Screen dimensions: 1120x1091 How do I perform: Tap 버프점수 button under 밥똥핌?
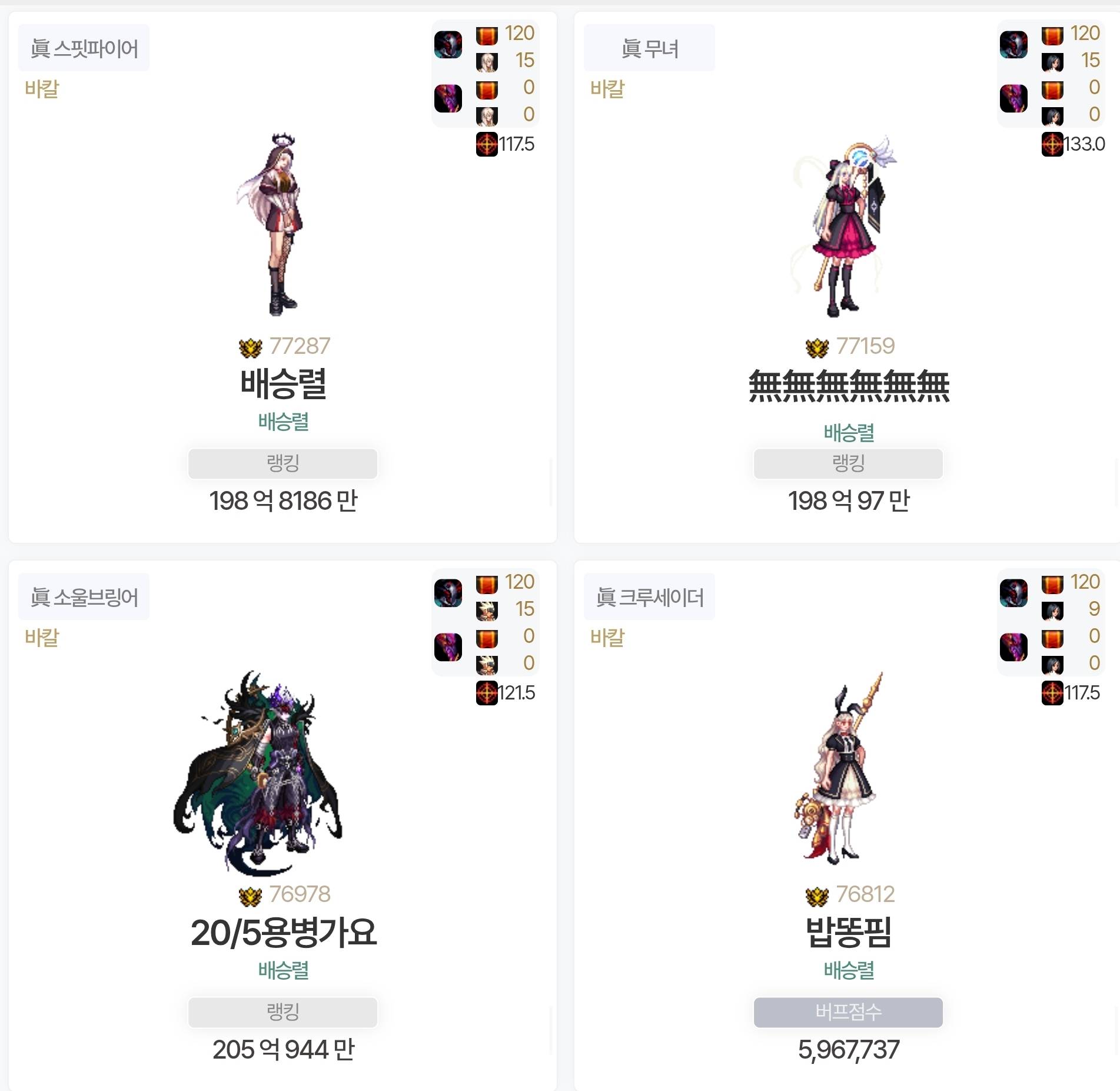click(848, 1012)
